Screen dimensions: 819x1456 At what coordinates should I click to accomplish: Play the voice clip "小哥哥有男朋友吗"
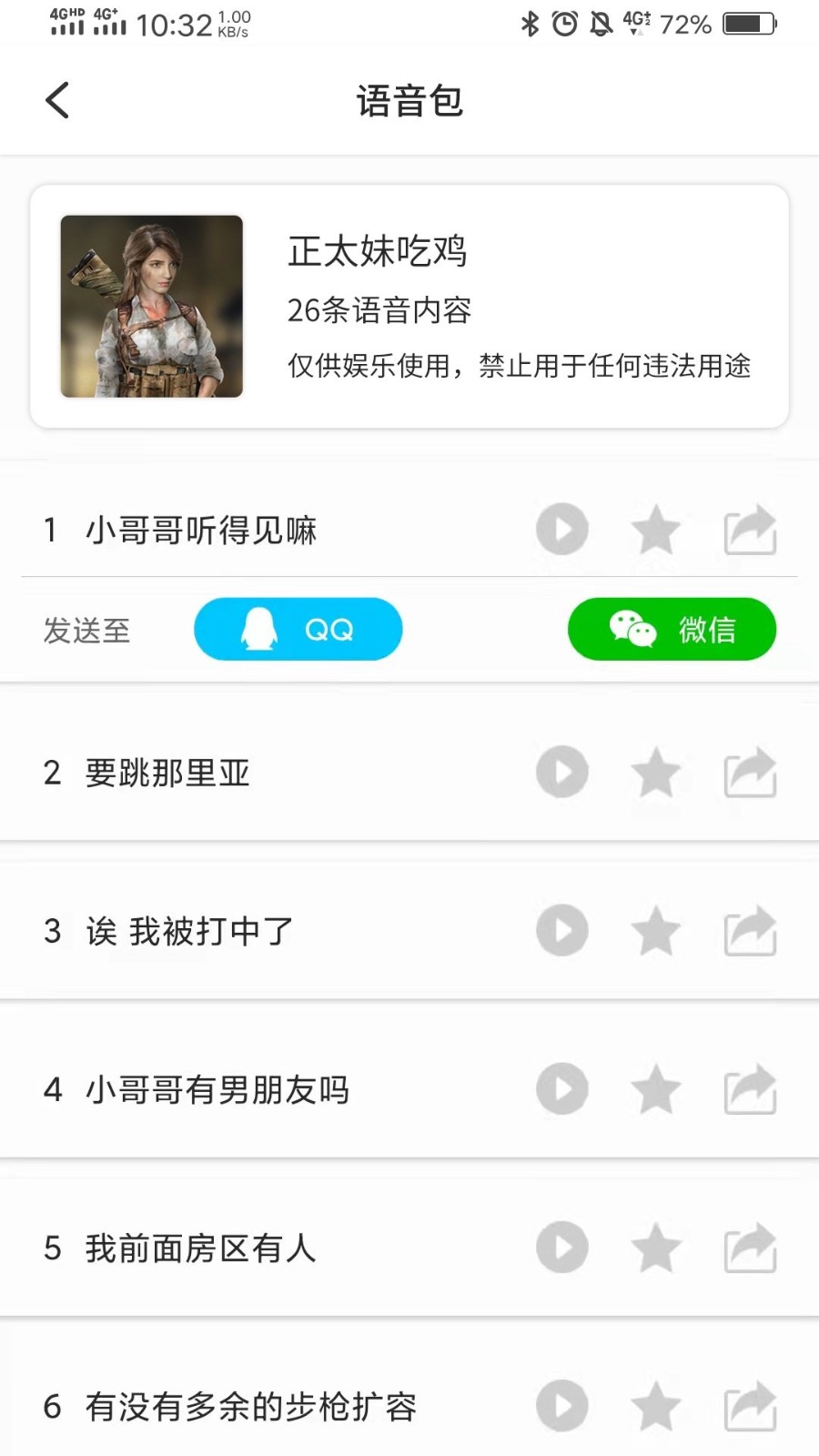(x=562, y=1089)
